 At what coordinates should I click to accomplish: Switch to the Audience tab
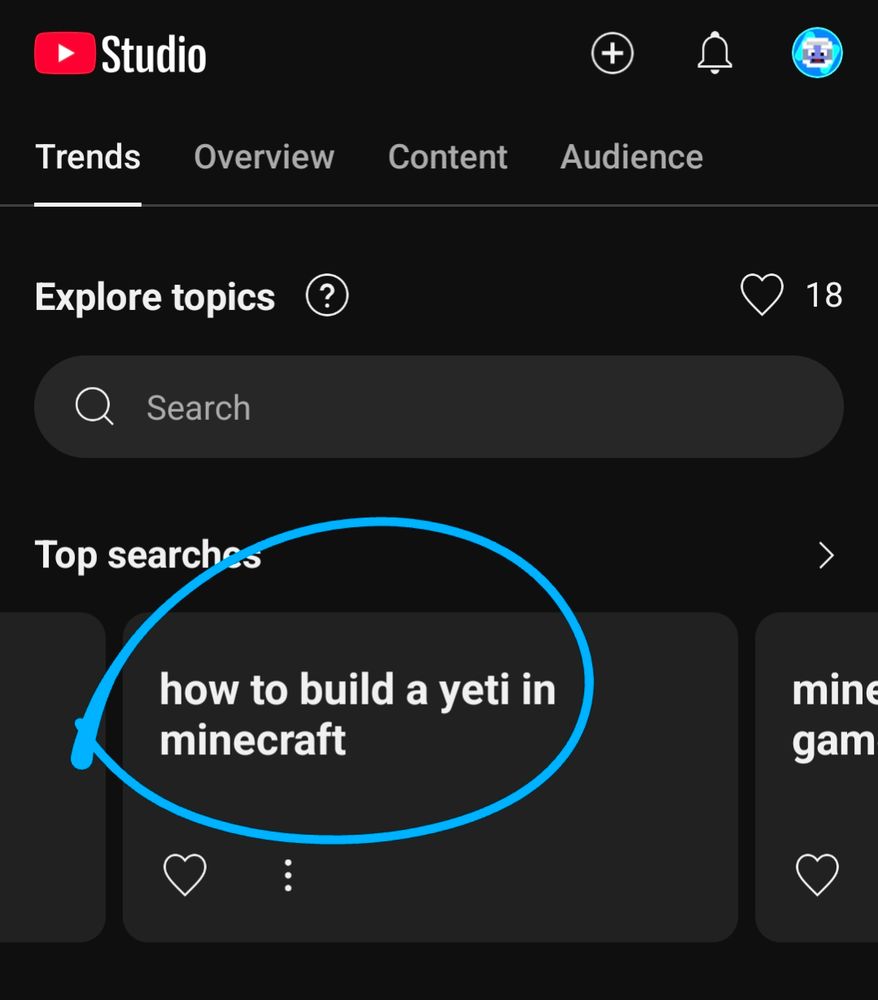631,157
